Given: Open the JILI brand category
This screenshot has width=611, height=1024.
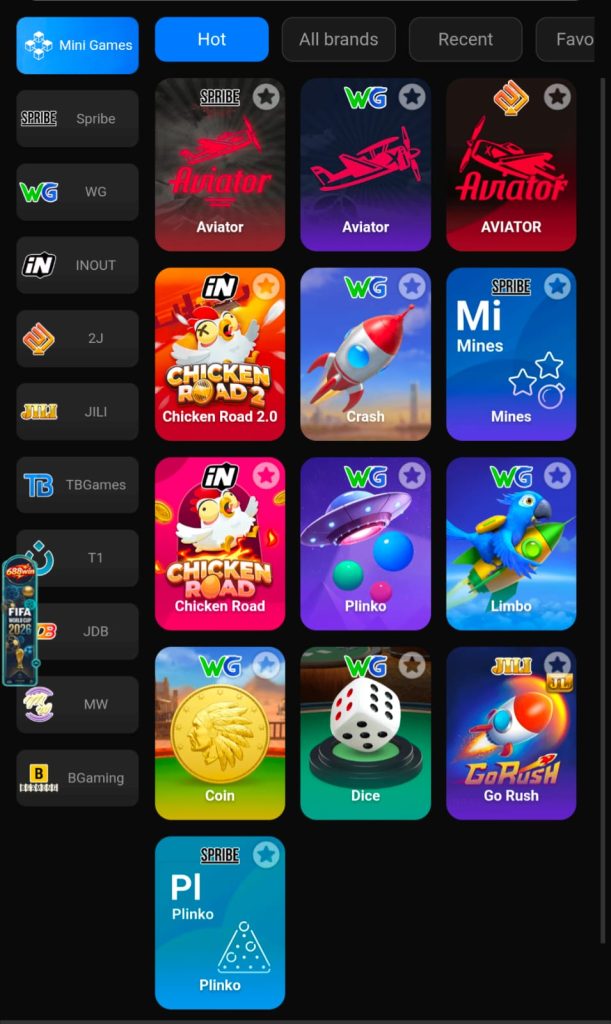Looking at the screenshot, I should (x=77, y=411).
